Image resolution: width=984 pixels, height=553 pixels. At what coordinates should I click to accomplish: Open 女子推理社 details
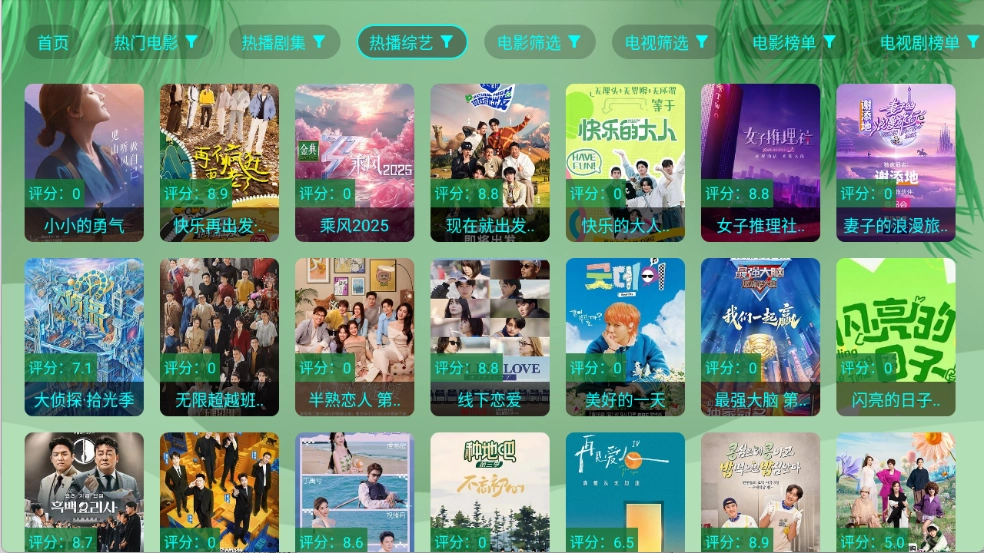coord(760,162)
